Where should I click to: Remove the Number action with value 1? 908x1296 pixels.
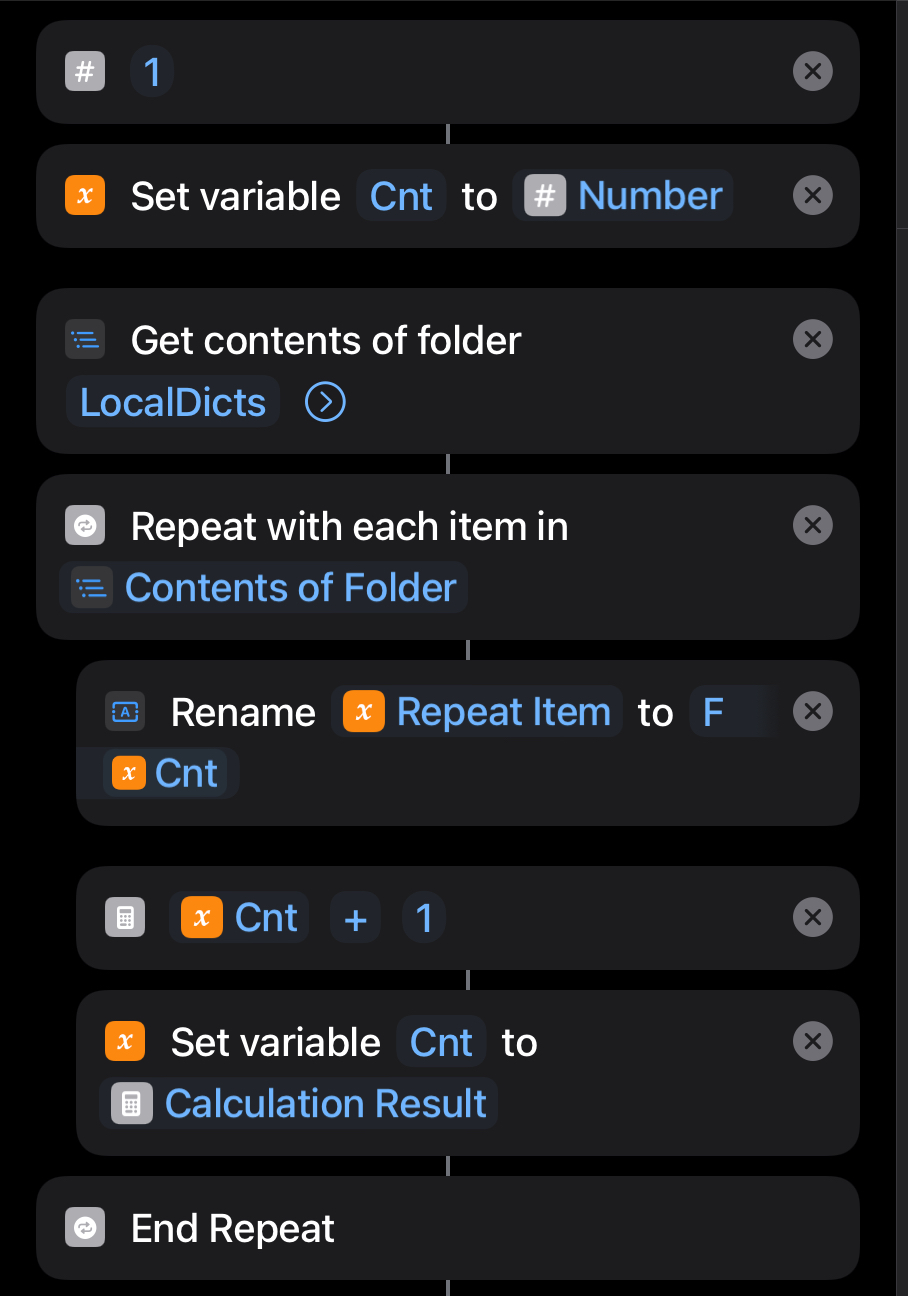click(x=812, y=72)
